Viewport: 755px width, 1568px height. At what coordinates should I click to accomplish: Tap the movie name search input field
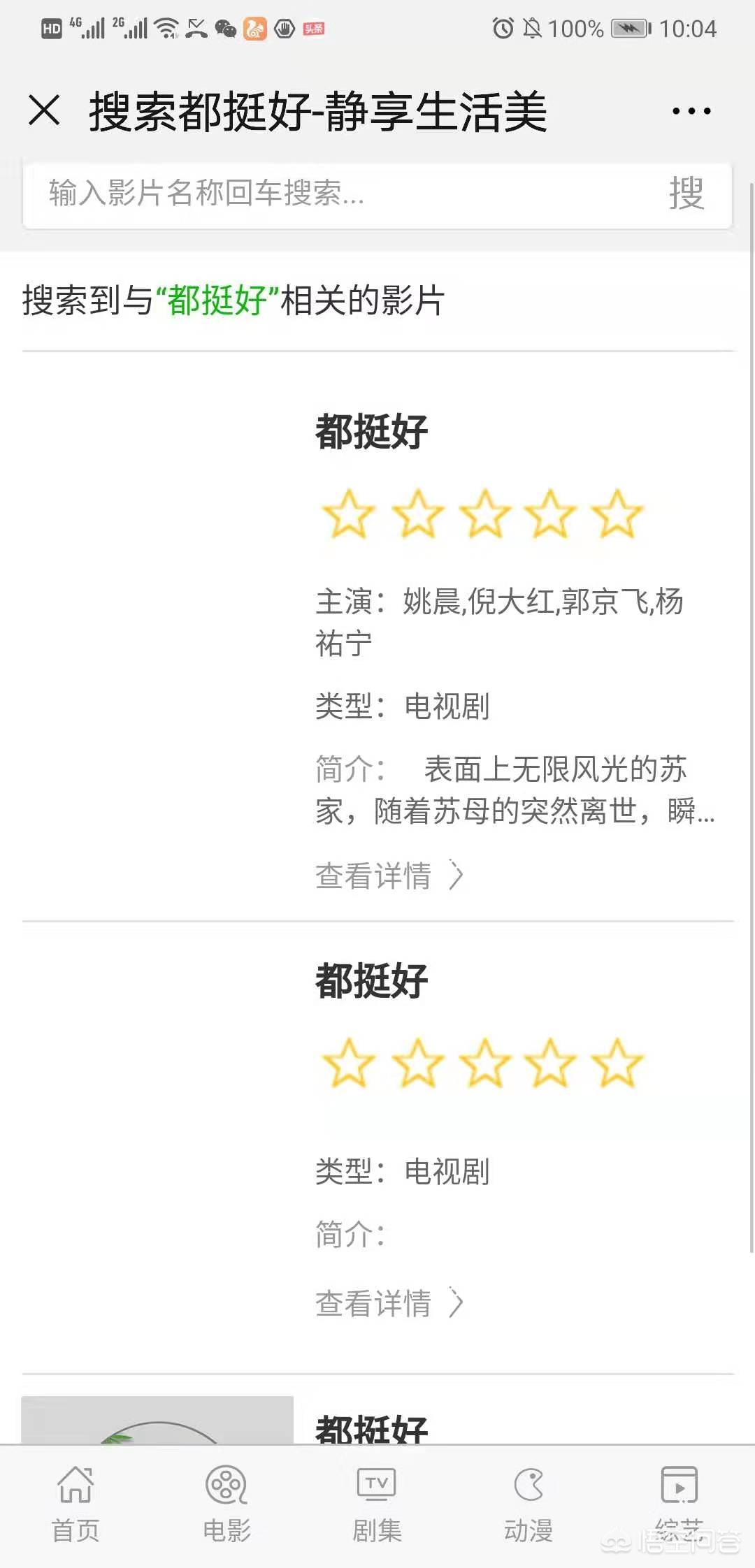280,196
